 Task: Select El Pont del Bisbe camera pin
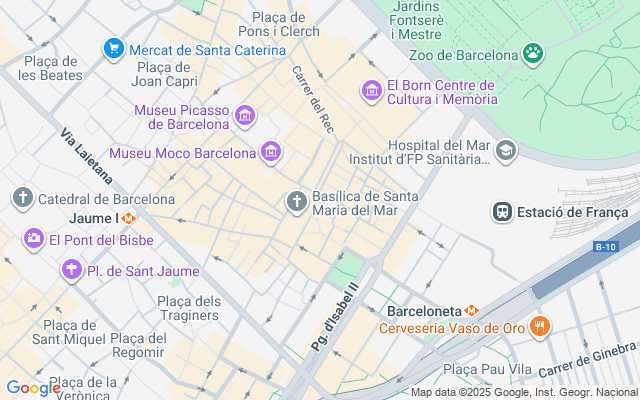click(34, 239)
